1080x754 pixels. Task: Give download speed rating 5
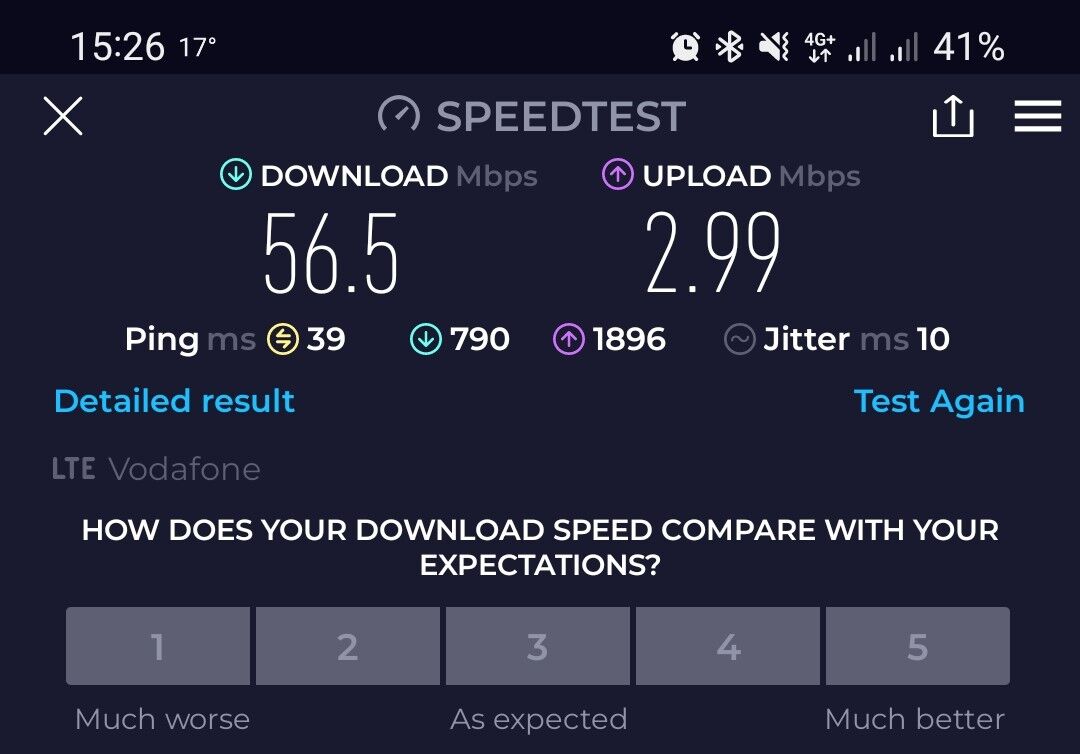917,647
